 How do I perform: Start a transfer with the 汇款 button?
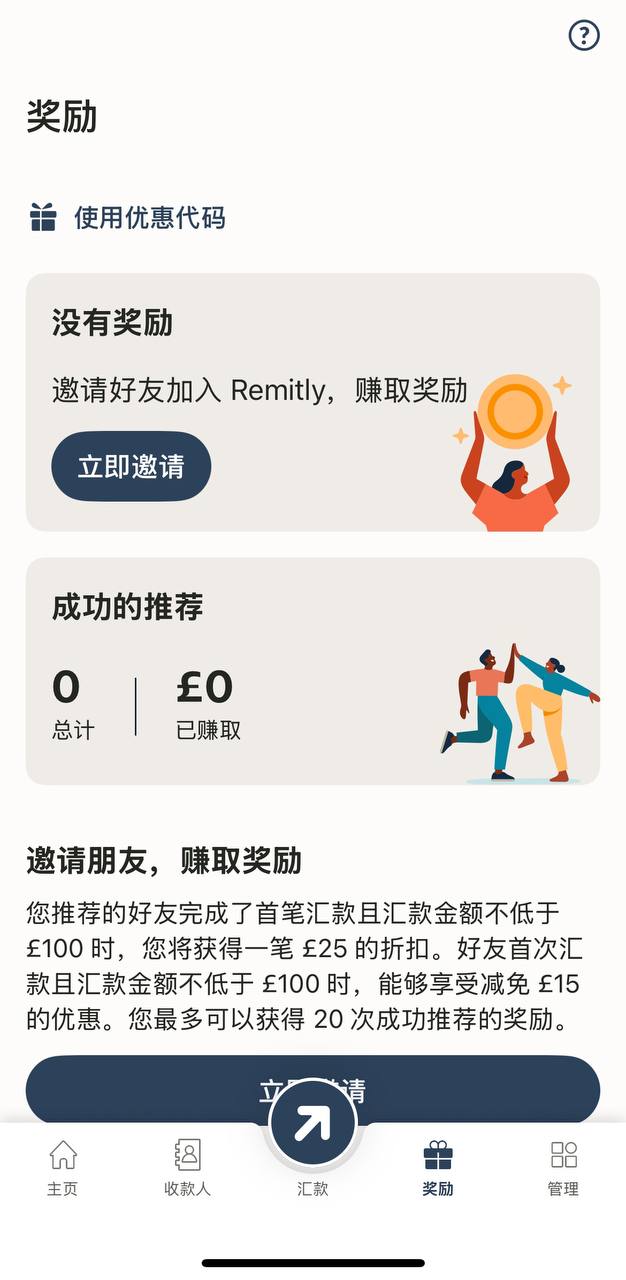click(x=313, y=1125)
